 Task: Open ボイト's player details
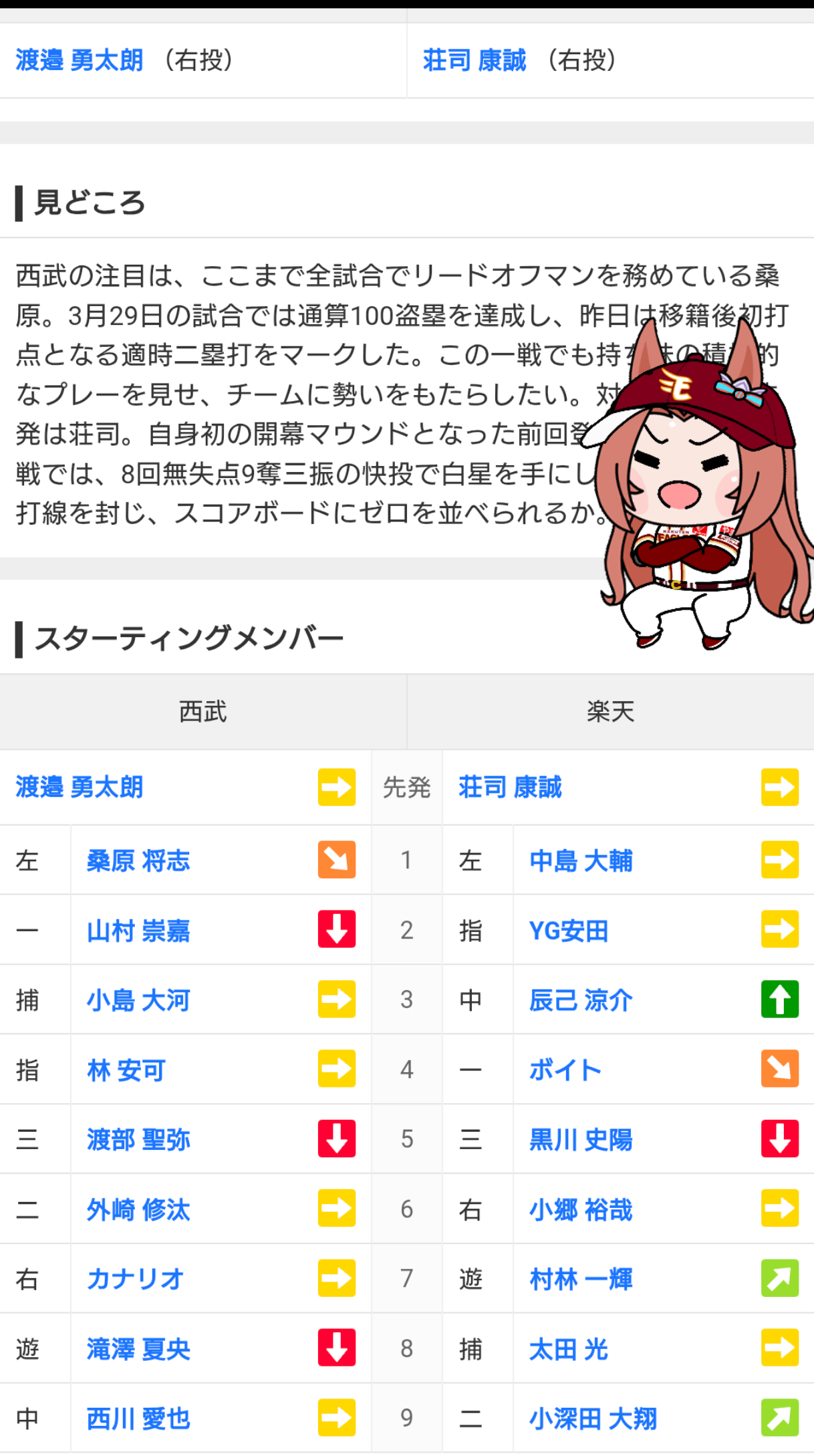565,1070
